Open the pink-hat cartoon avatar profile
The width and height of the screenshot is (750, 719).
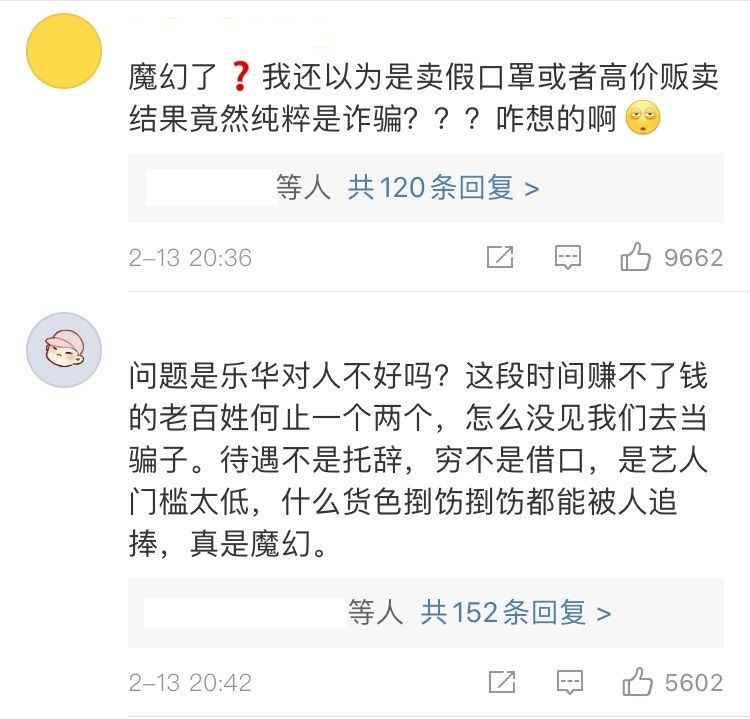[x=64, y=349]
